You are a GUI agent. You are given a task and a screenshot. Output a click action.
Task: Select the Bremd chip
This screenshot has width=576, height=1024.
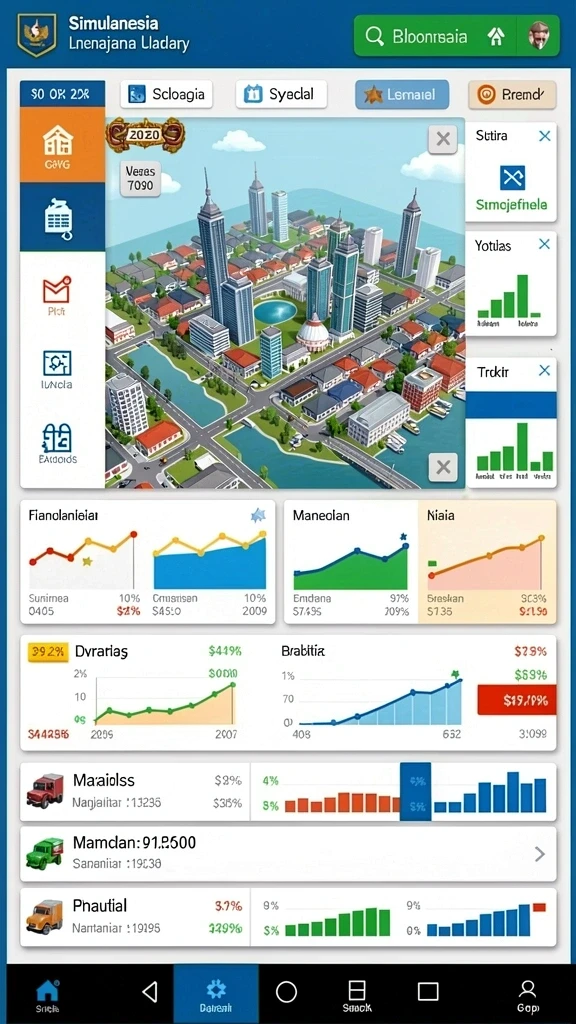512,94
